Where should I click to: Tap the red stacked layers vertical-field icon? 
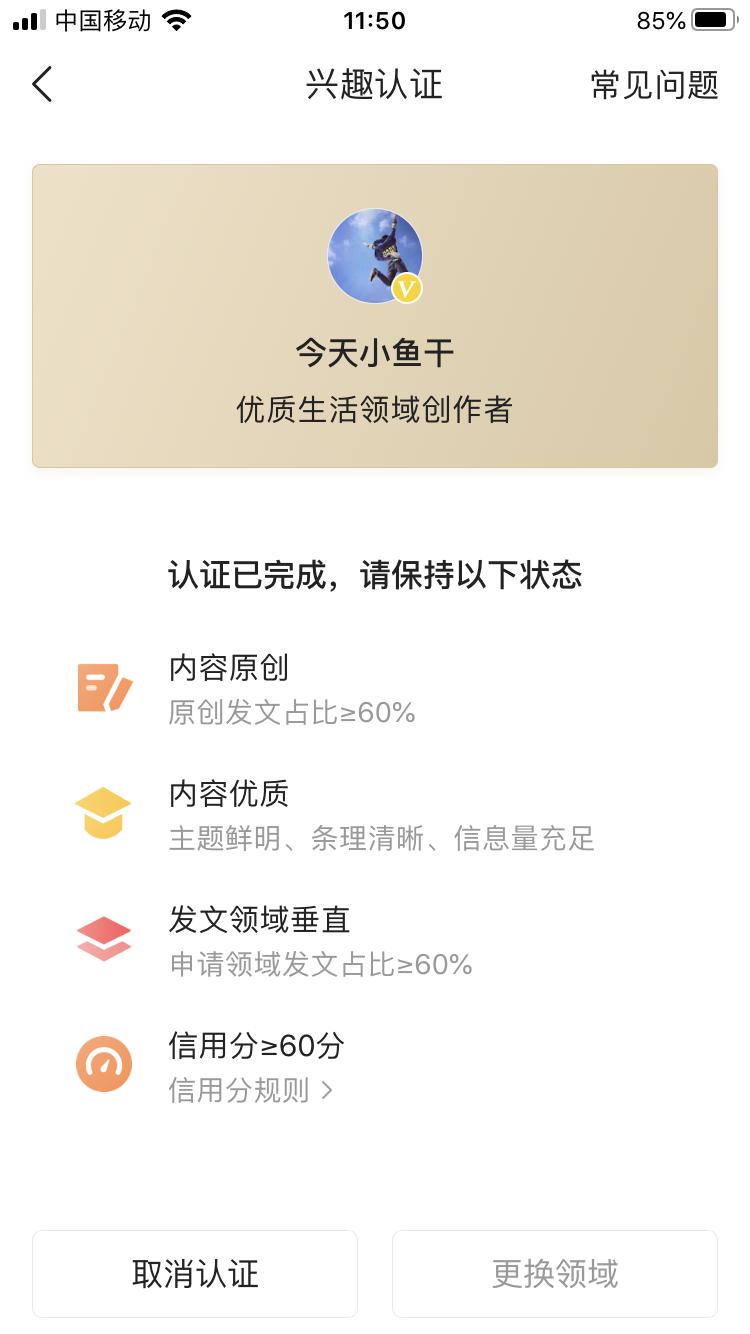[103, 937]
